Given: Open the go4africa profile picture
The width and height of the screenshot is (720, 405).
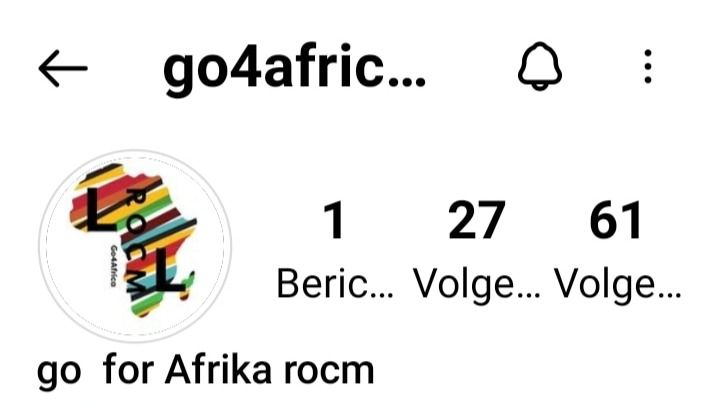Looking at the screenshot, I should click(135, 246).
